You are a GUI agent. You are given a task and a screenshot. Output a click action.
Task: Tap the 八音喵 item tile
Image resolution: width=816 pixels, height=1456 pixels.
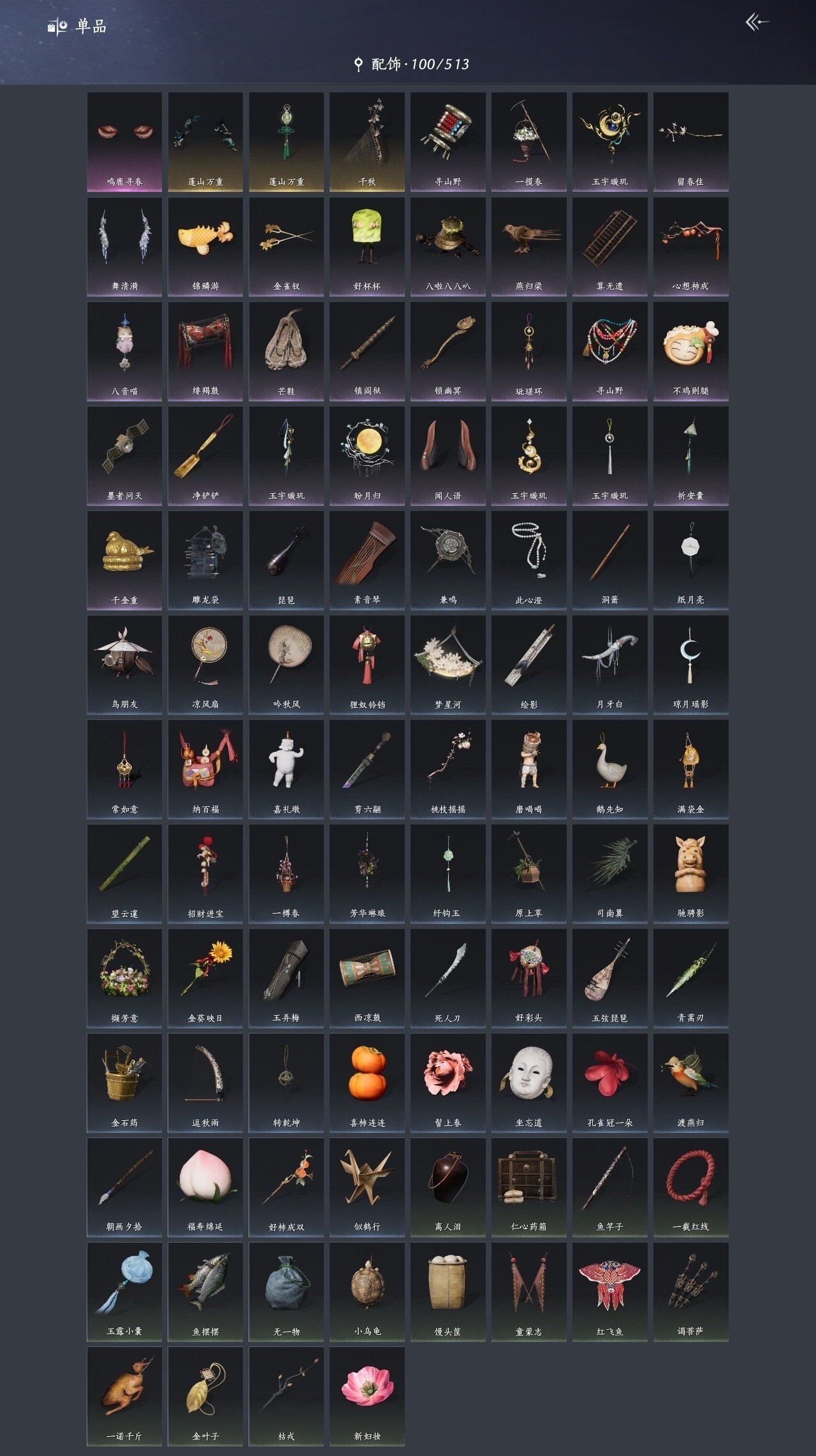coord(124,351)
